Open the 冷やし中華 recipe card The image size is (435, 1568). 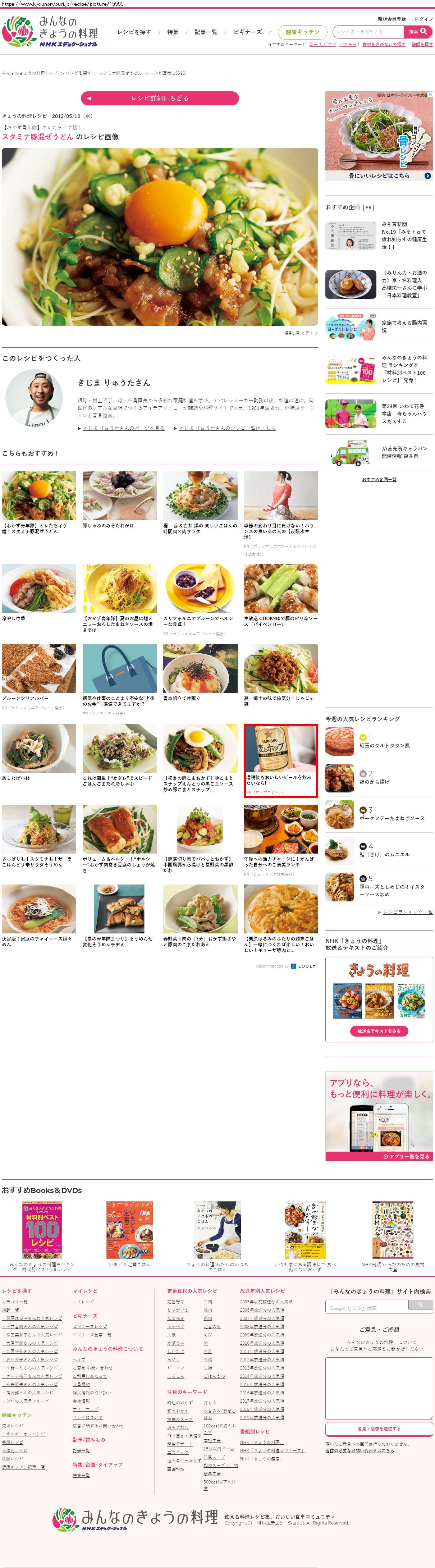39,588
